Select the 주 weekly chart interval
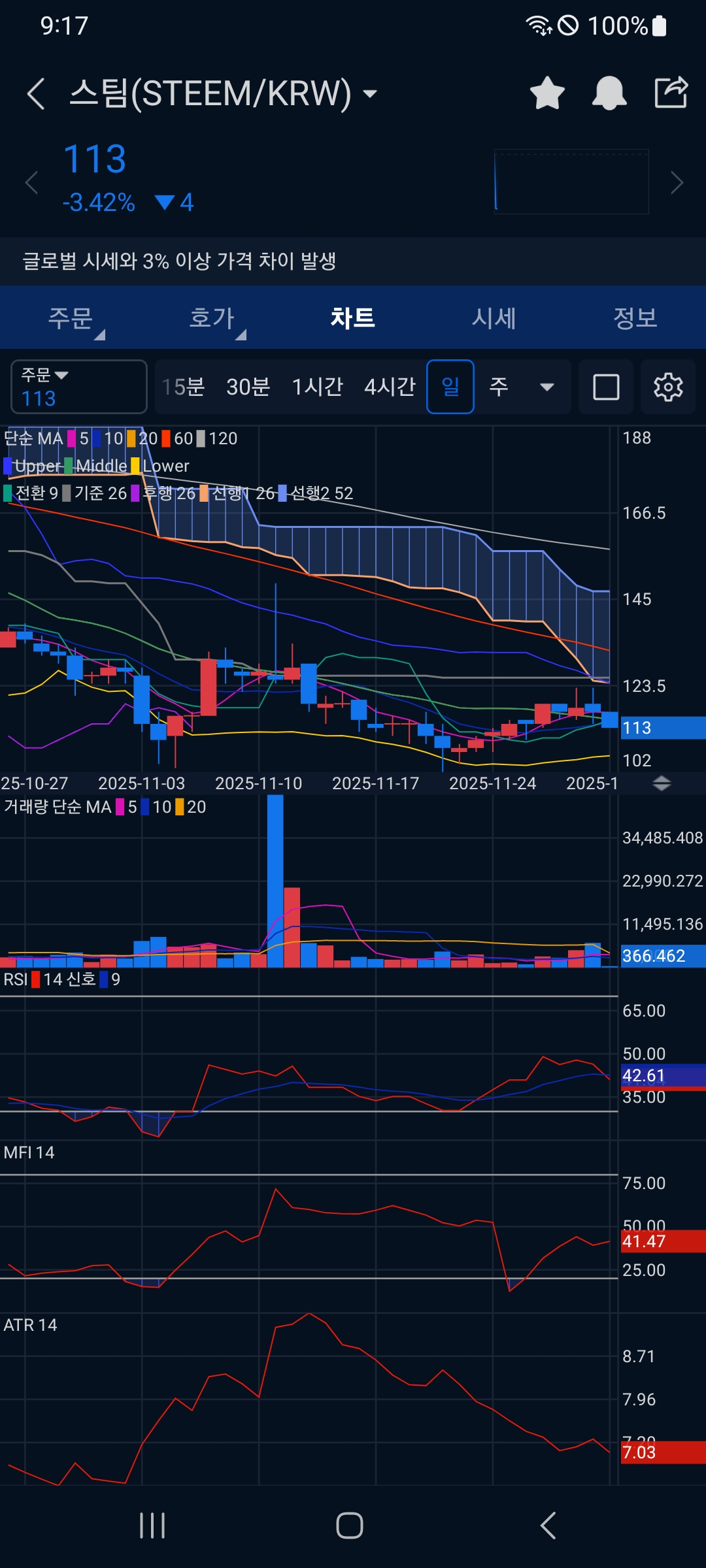706x1568 pixels. [499, 387]
